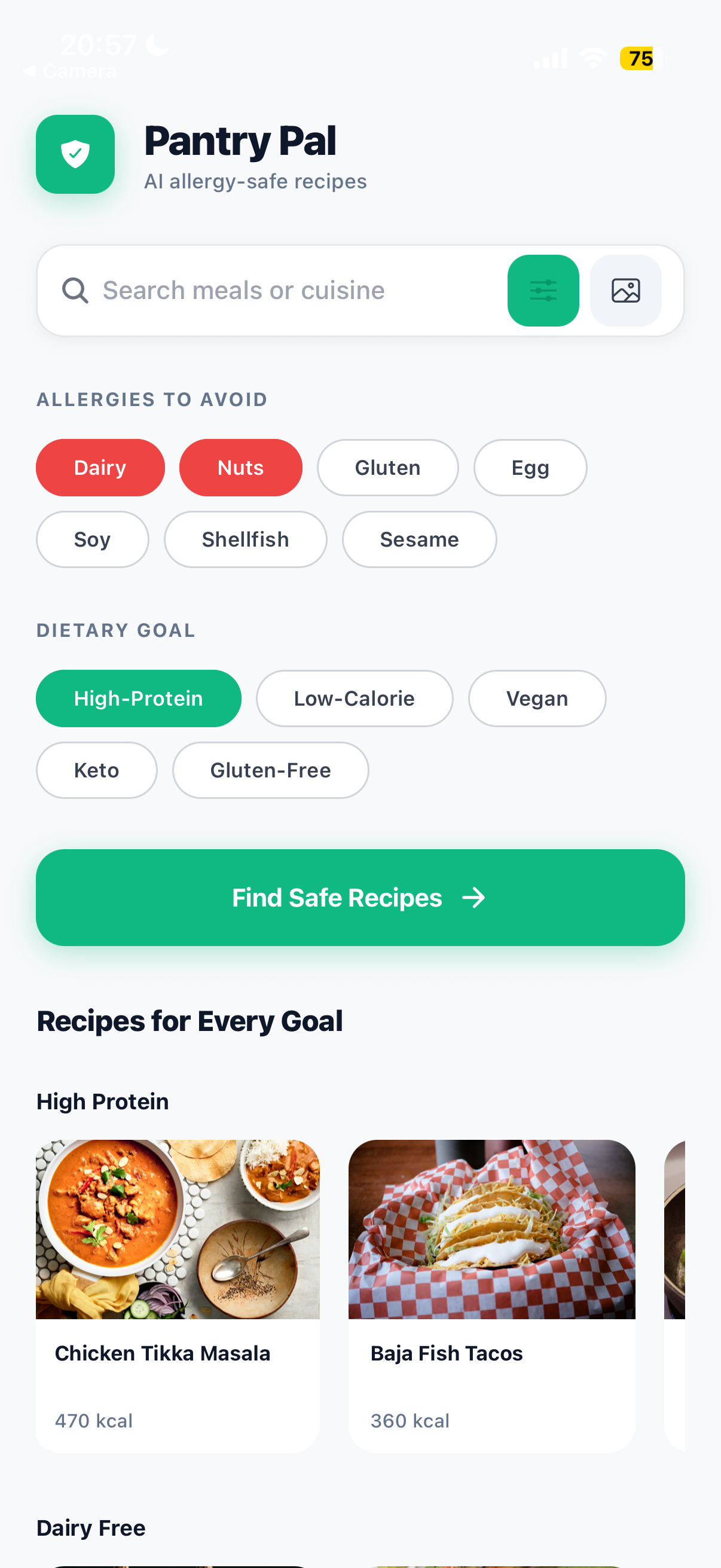Pick the Gluten-Free dietary goal
The height and width of the screenshot is (1568, 721).
tap(271, 770)
